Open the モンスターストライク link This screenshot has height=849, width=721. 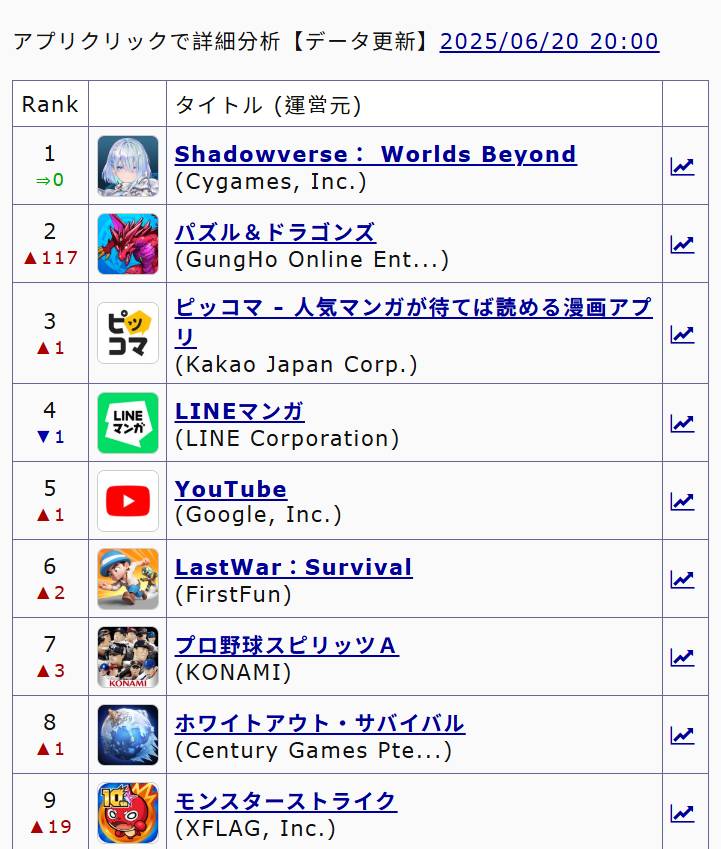[x=286, y=801]
